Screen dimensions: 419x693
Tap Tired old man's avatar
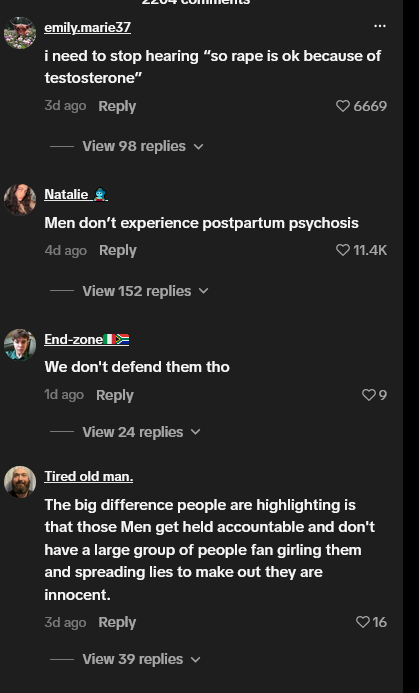[x=20, y=482]
